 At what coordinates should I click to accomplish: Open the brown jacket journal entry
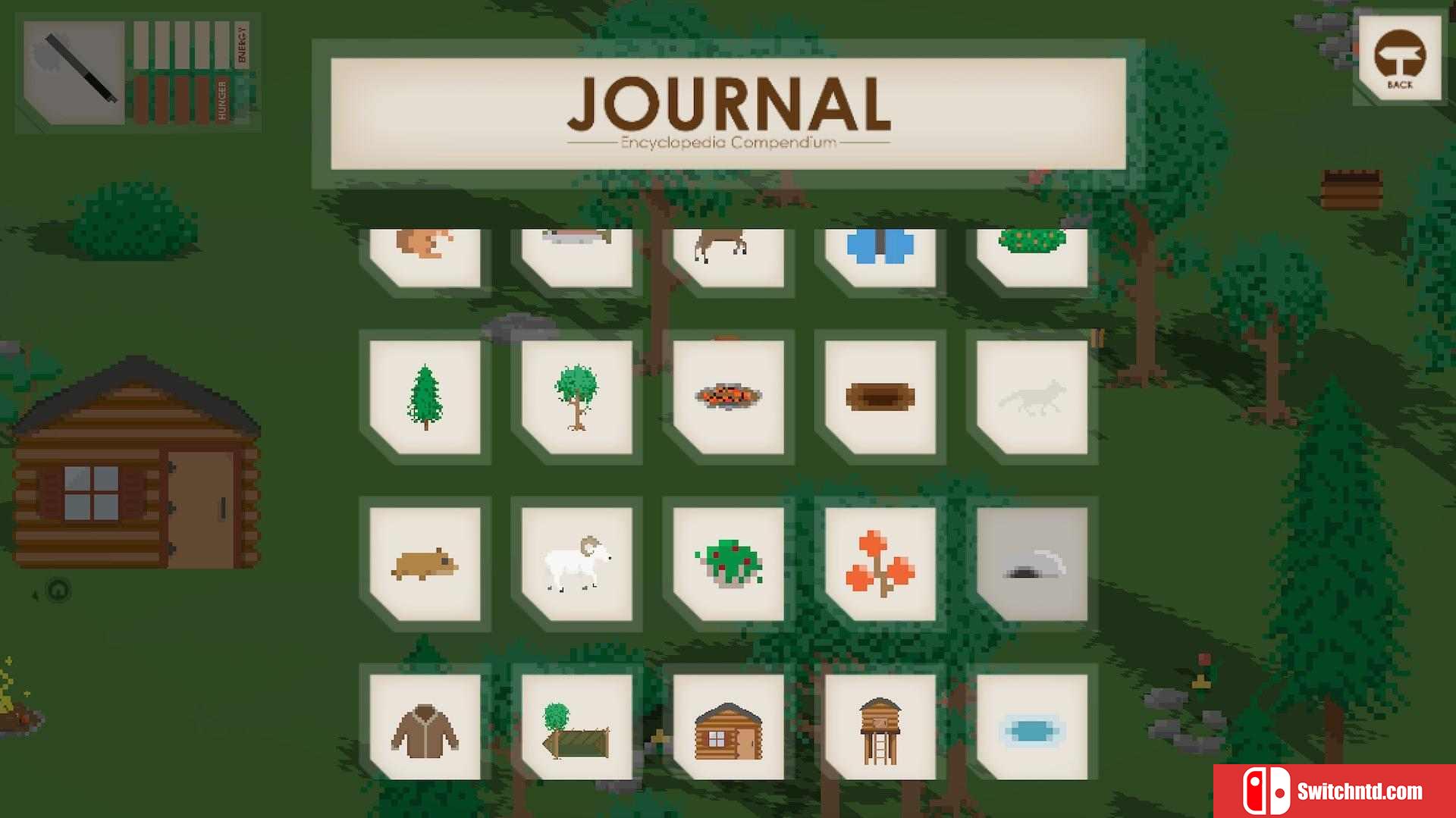(425, 728)
